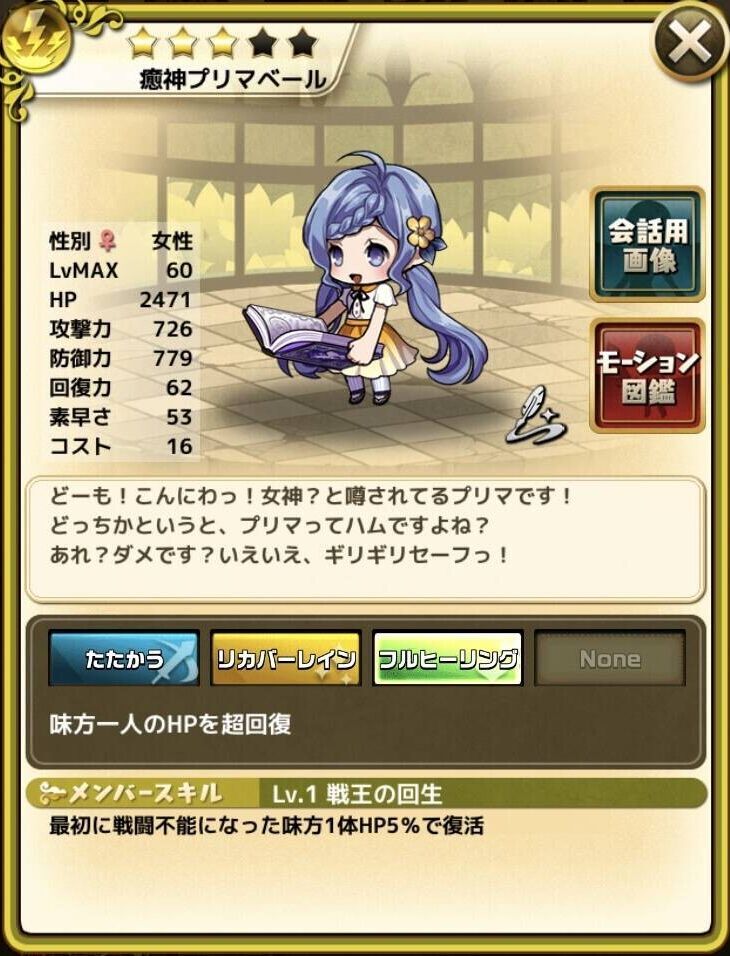
Task: Close the character detail window
Action: point(691,41)
